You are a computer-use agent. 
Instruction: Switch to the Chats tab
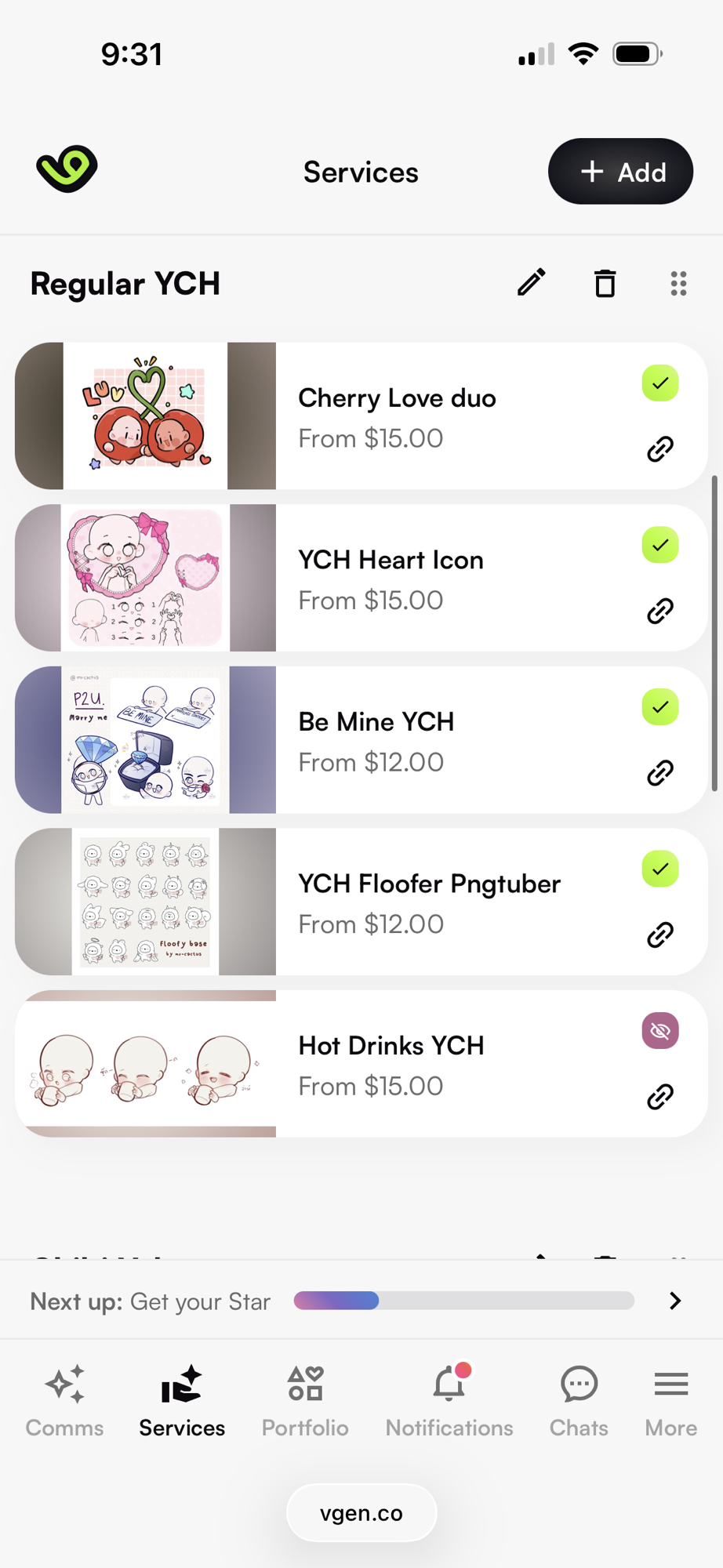(579, 1401)
